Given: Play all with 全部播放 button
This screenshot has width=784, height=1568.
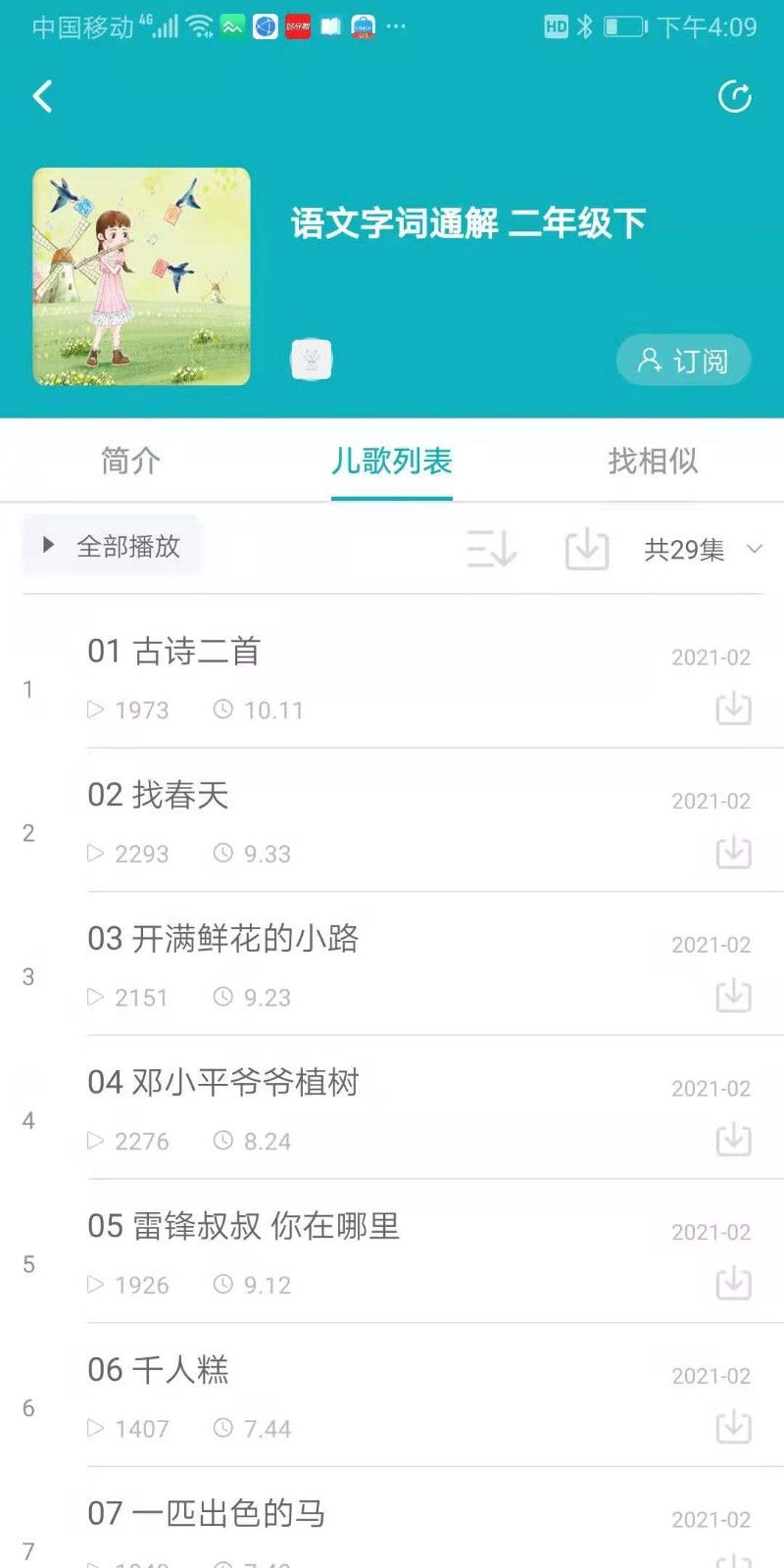Looking at the screenshot, I should [129, 547].
